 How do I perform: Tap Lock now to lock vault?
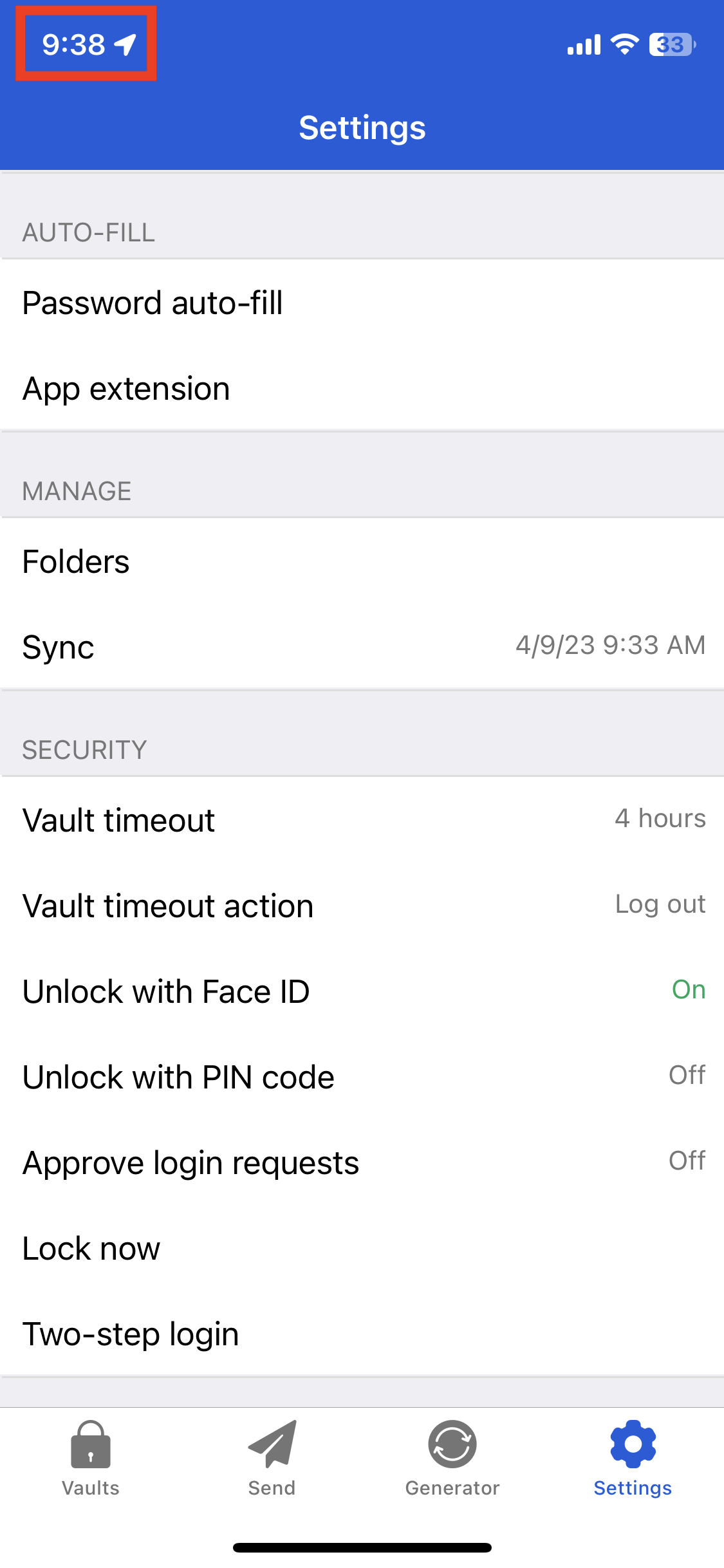tap(362, 1249)
